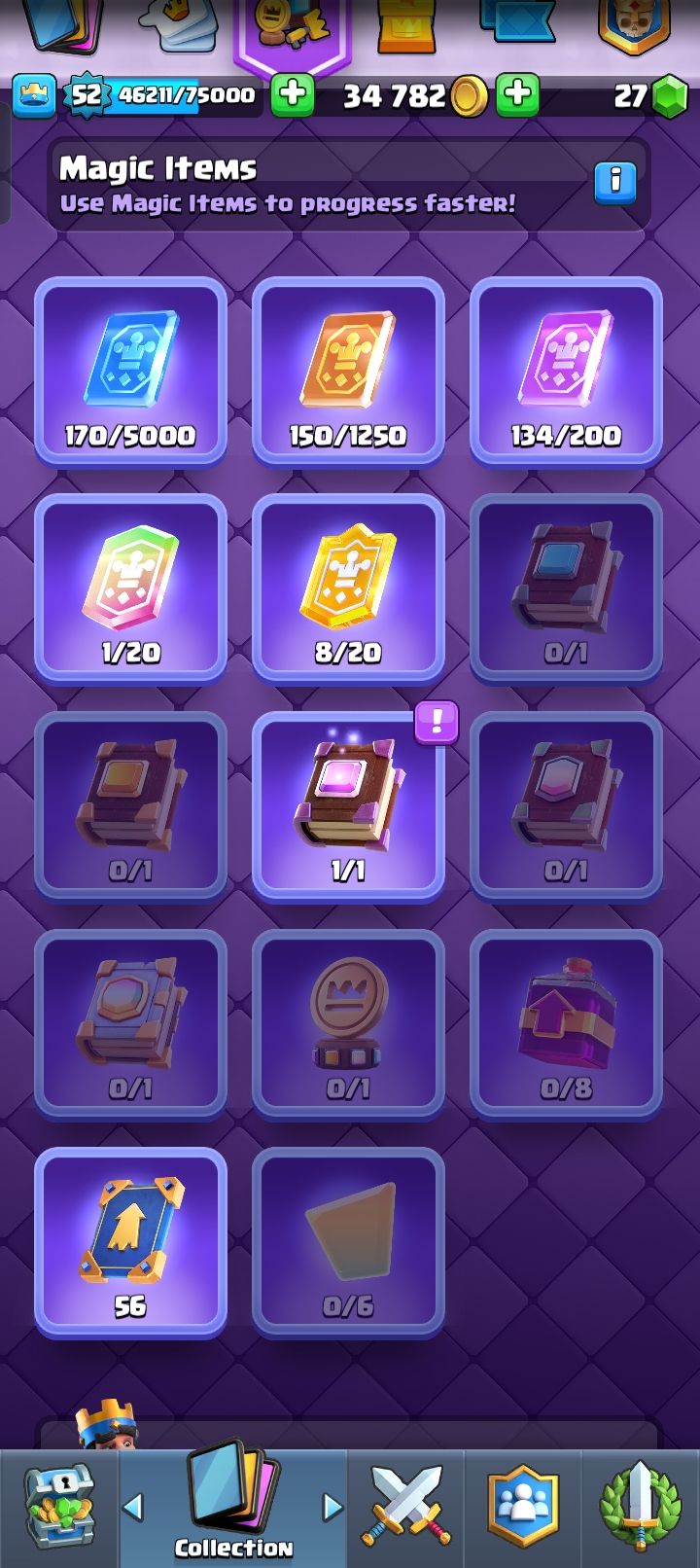The height and width of the screenshot is (1568, 700).
Task: Open the Magic Items info button
Action: [x=615, y=183]
